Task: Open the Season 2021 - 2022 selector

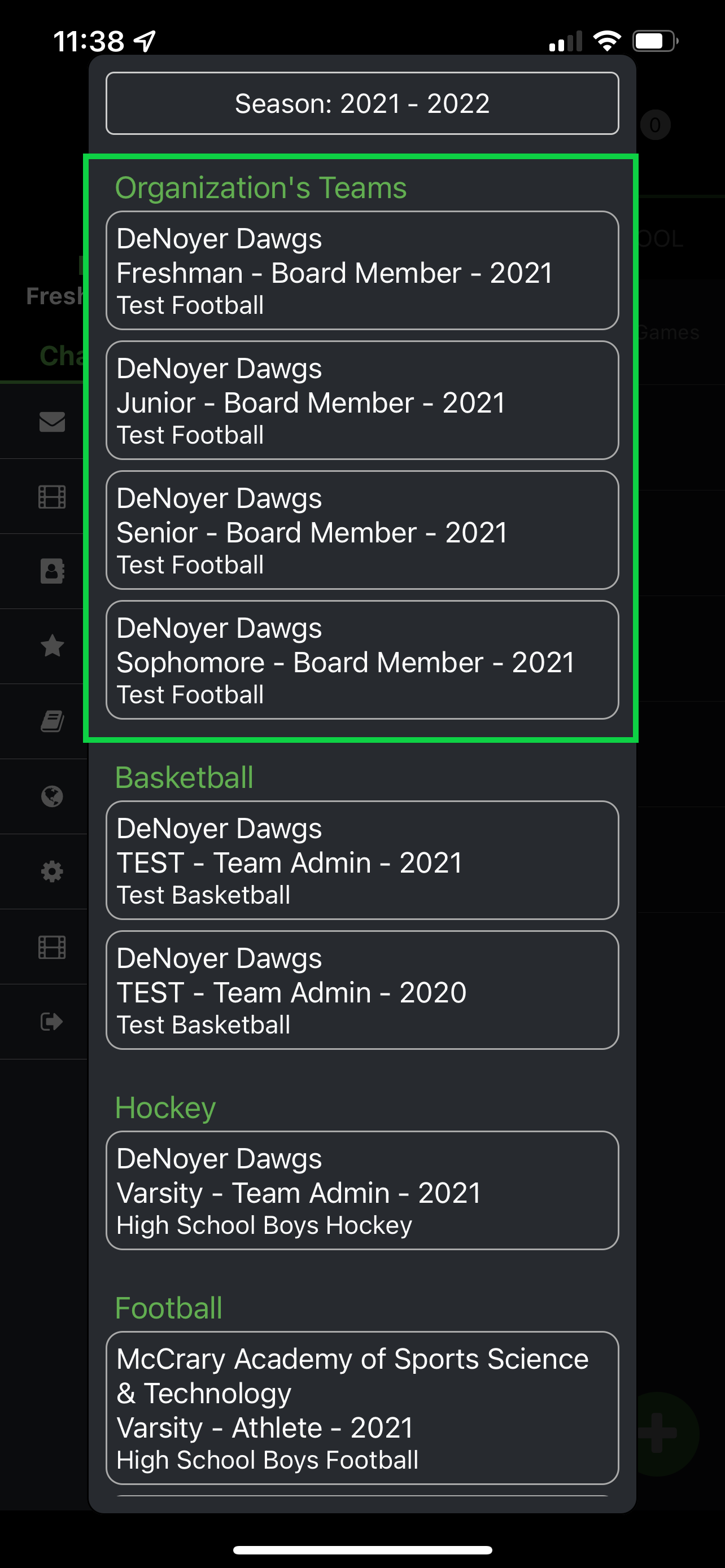Action: click(x=362, y=103)
